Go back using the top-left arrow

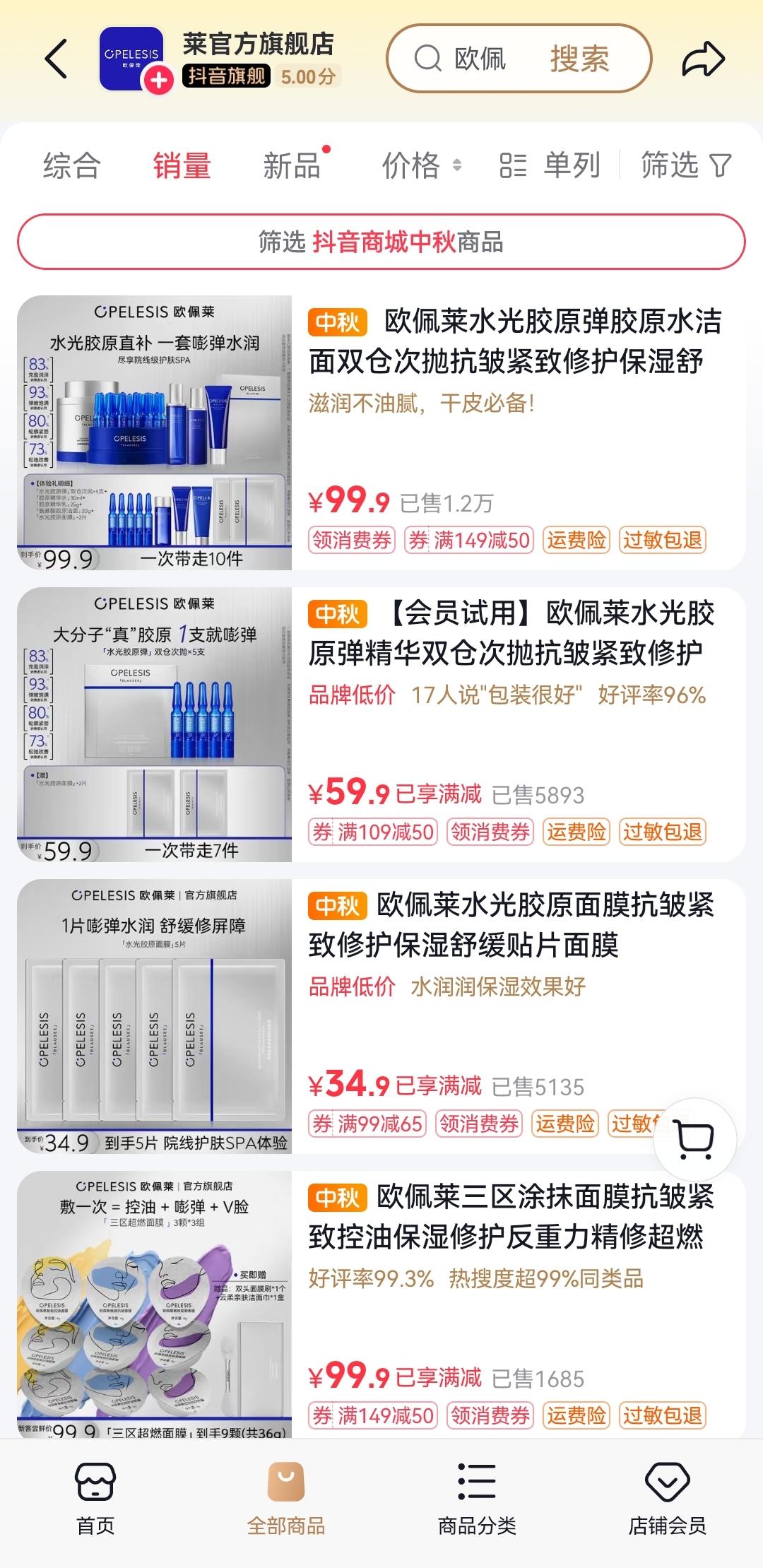point(57,59)
